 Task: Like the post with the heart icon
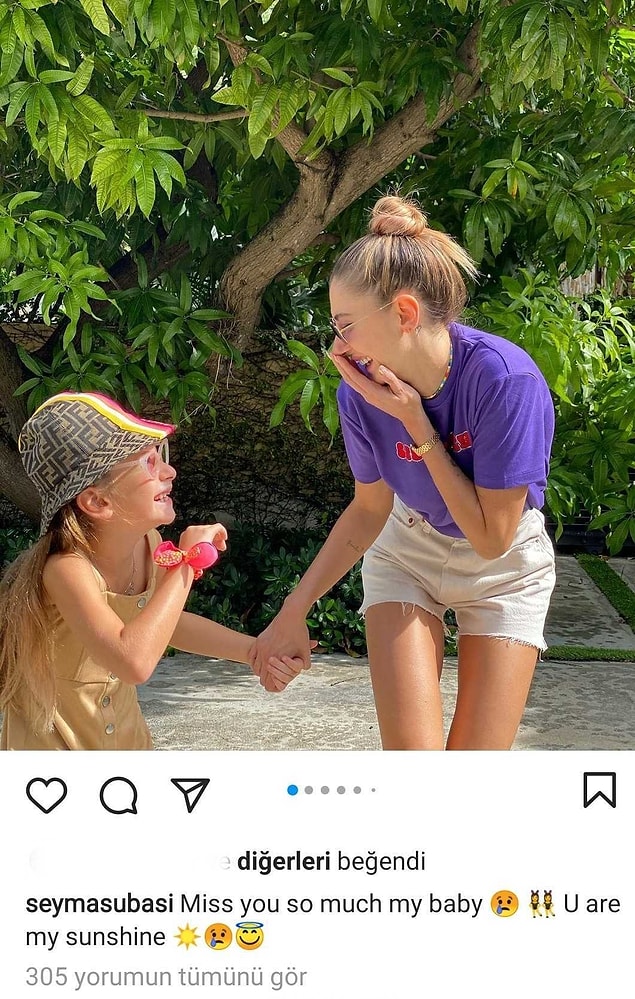click(x=46, y=795)
